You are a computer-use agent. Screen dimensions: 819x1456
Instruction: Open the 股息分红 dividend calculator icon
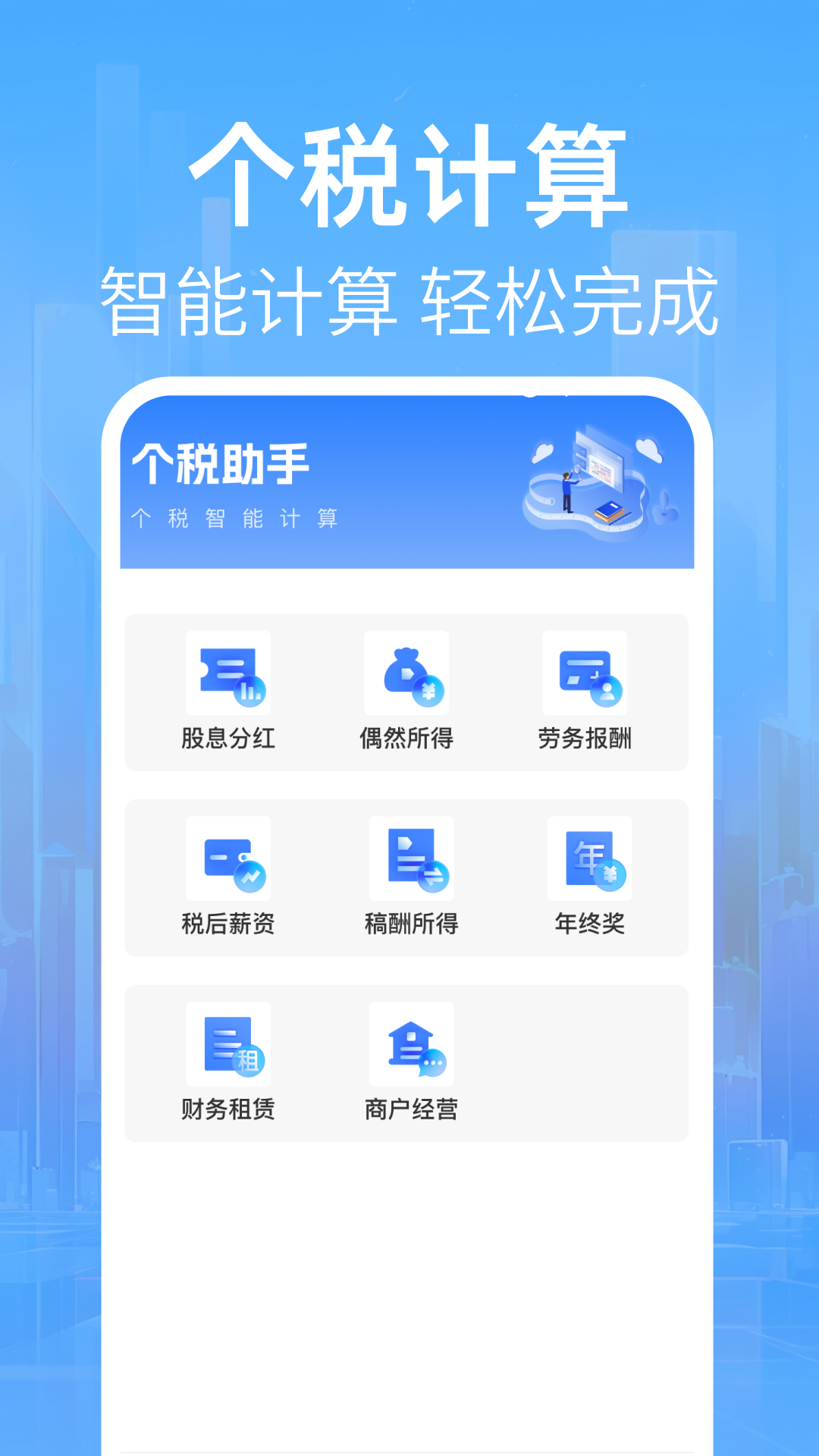point(229,675)
